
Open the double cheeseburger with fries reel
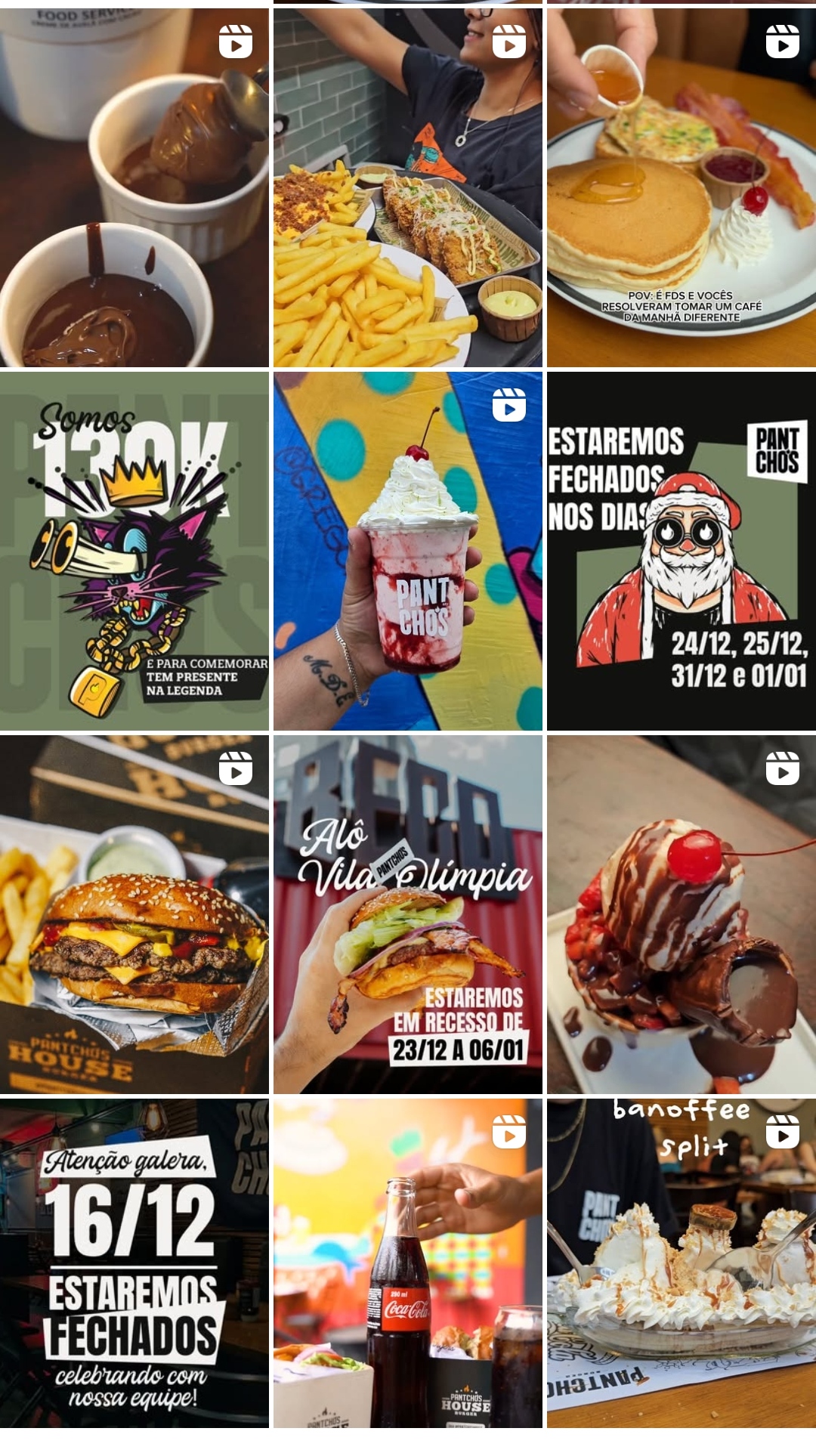pyautogui.click(x=134, y=914)
